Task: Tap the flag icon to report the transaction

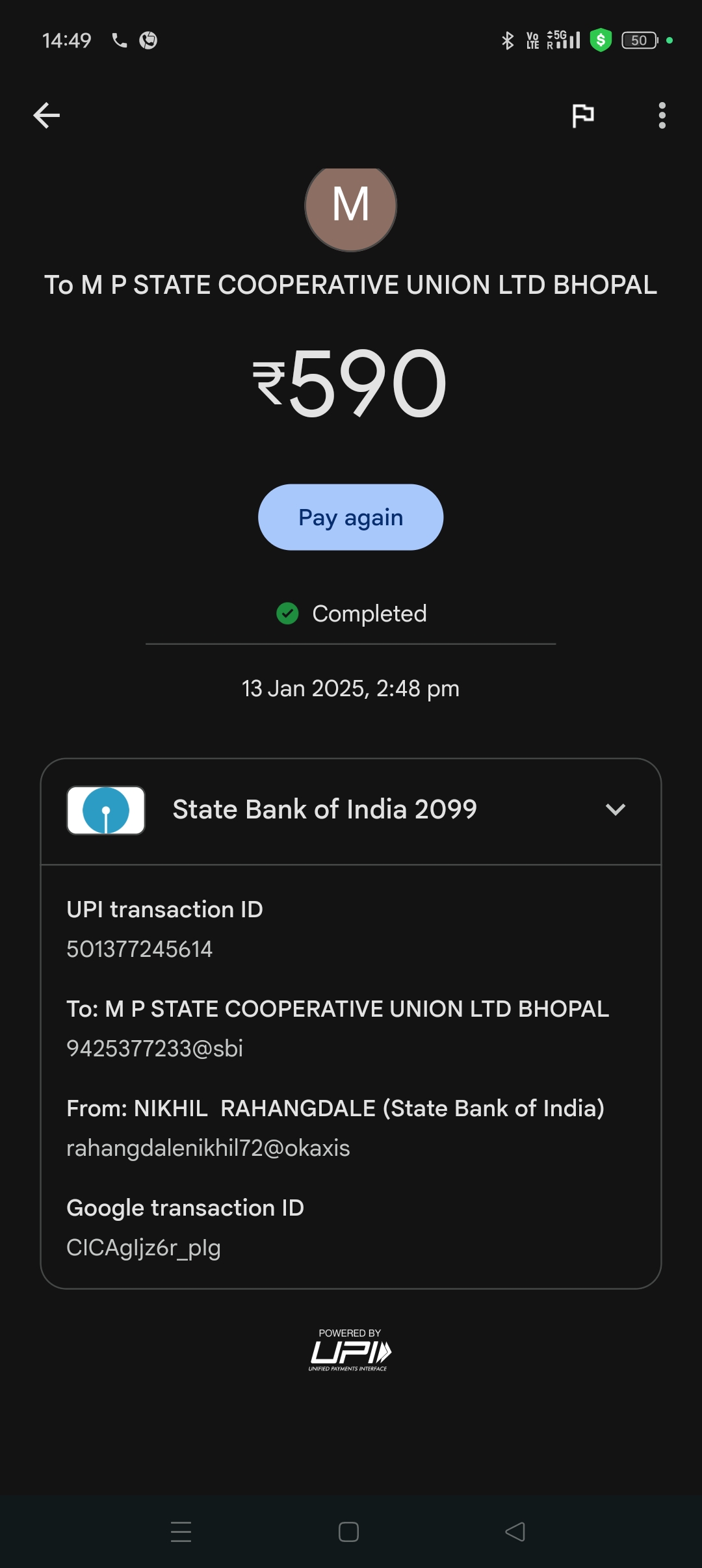Action: point(582,116)
